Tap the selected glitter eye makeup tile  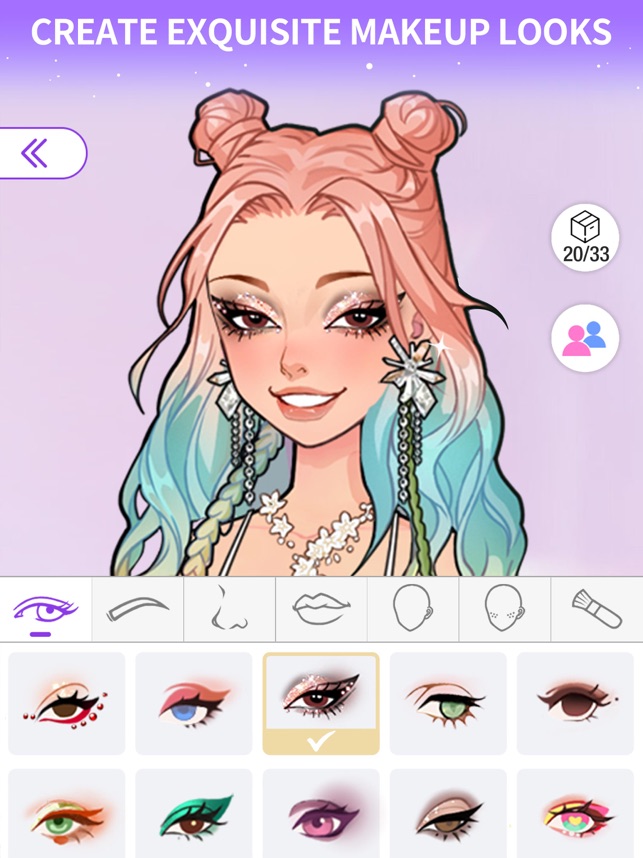(321, 704)
